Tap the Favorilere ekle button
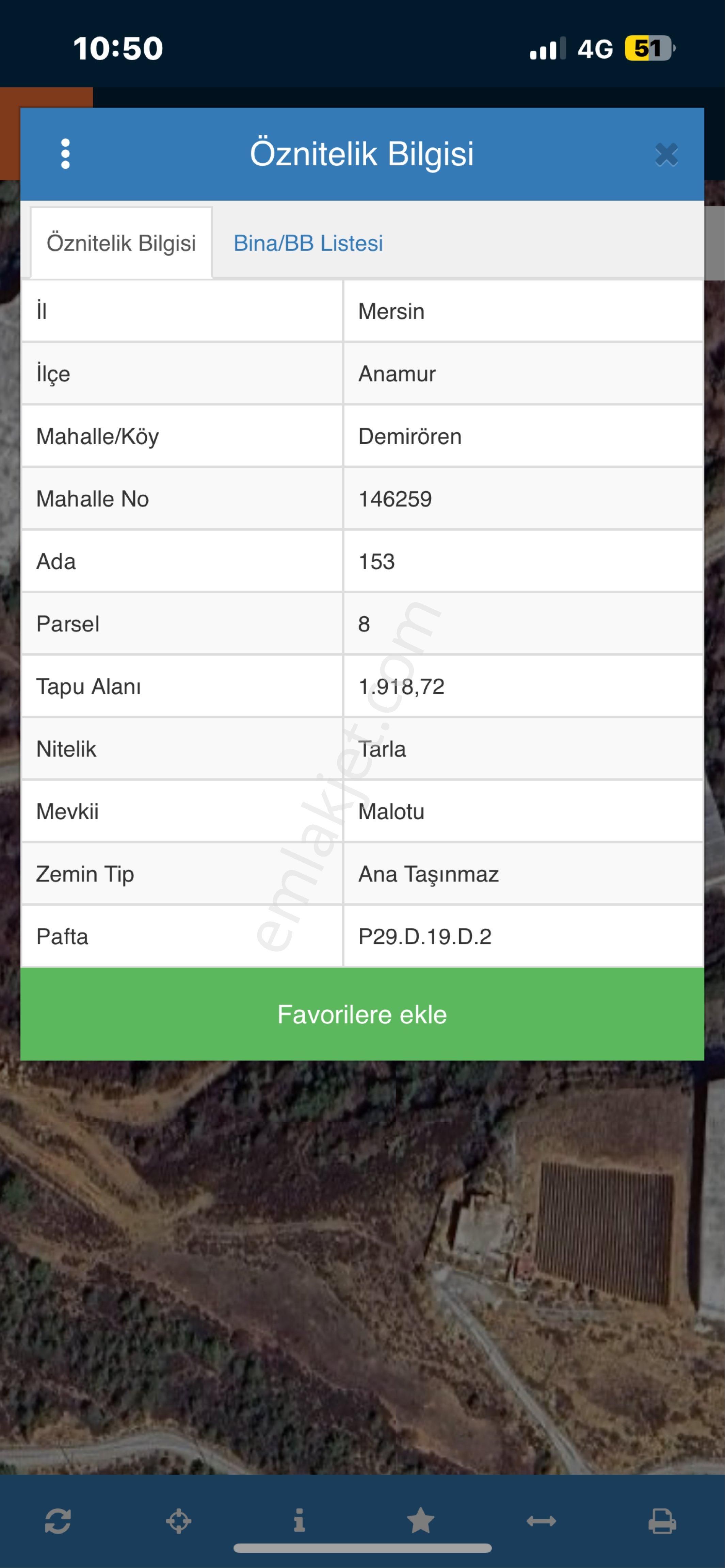 coord(363,1014)
